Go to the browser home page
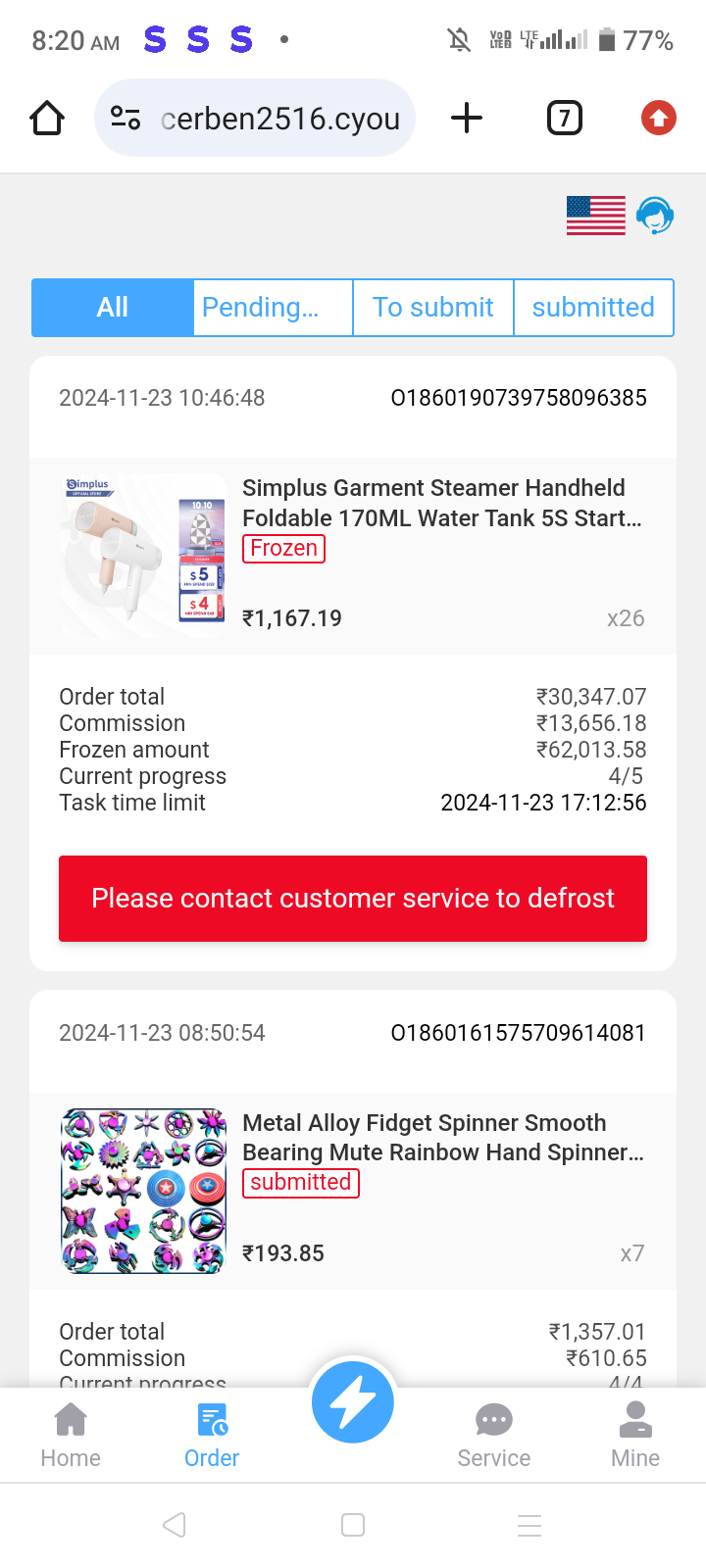Screen dimensions: 706x1568 point(47,119)
